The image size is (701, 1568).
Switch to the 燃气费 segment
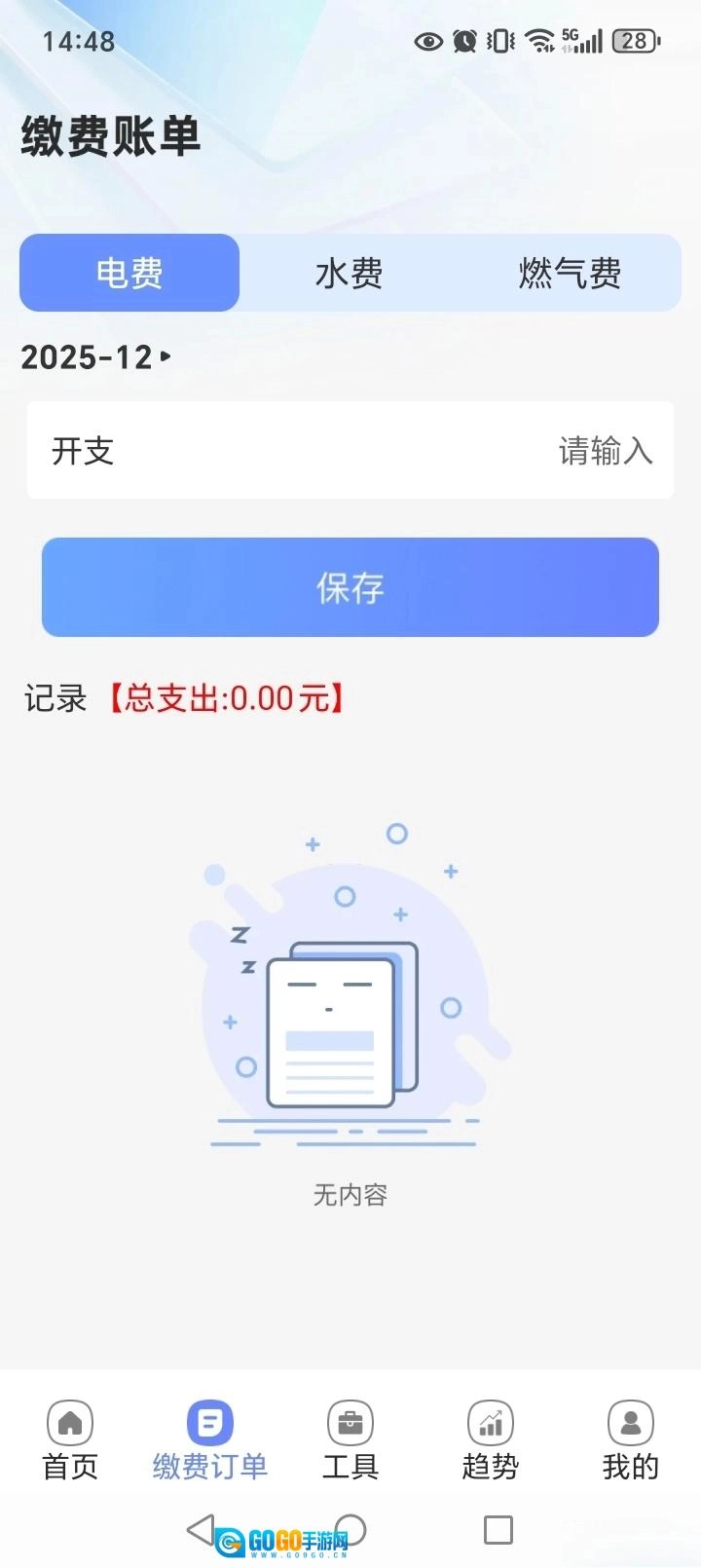coord(570,273)
